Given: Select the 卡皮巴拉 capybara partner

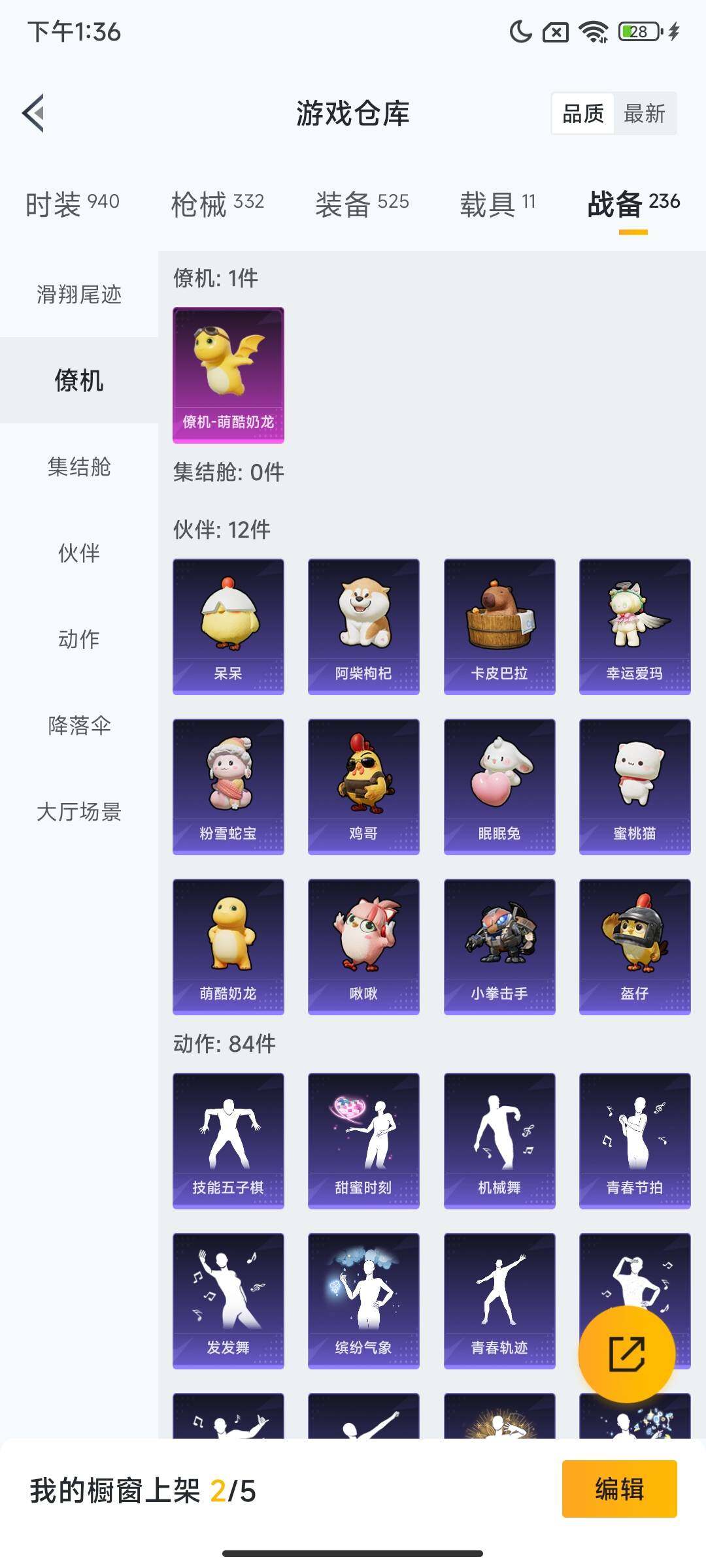Looking at the screenshot, I should tap(499, 624).
